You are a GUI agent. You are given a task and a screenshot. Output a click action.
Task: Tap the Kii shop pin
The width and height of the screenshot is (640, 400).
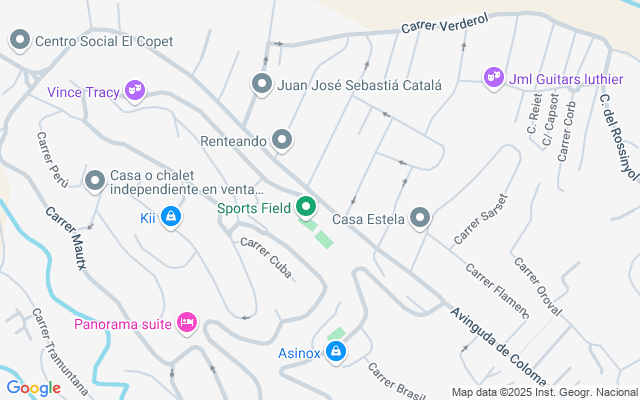(171, 216)
